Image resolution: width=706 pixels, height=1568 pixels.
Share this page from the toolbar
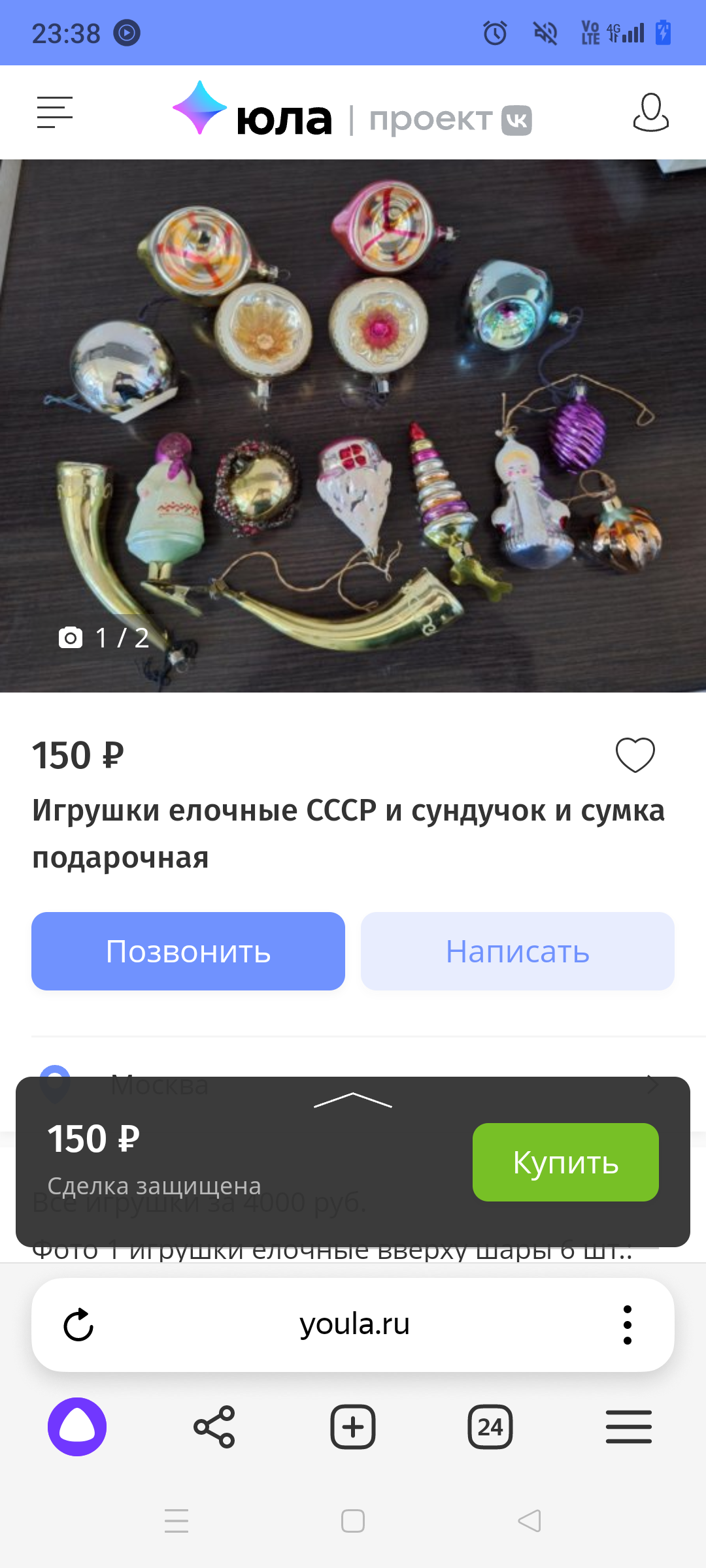214,1427
